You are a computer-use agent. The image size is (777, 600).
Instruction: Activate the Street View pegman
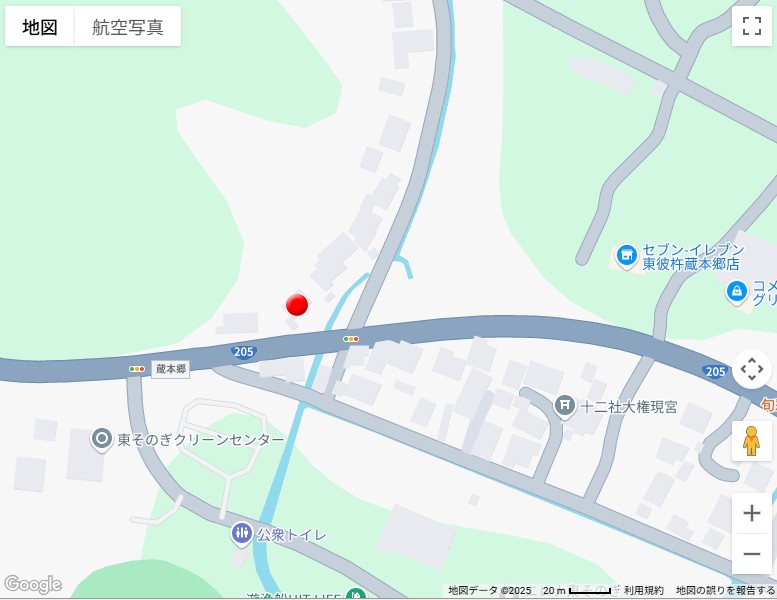751,440
